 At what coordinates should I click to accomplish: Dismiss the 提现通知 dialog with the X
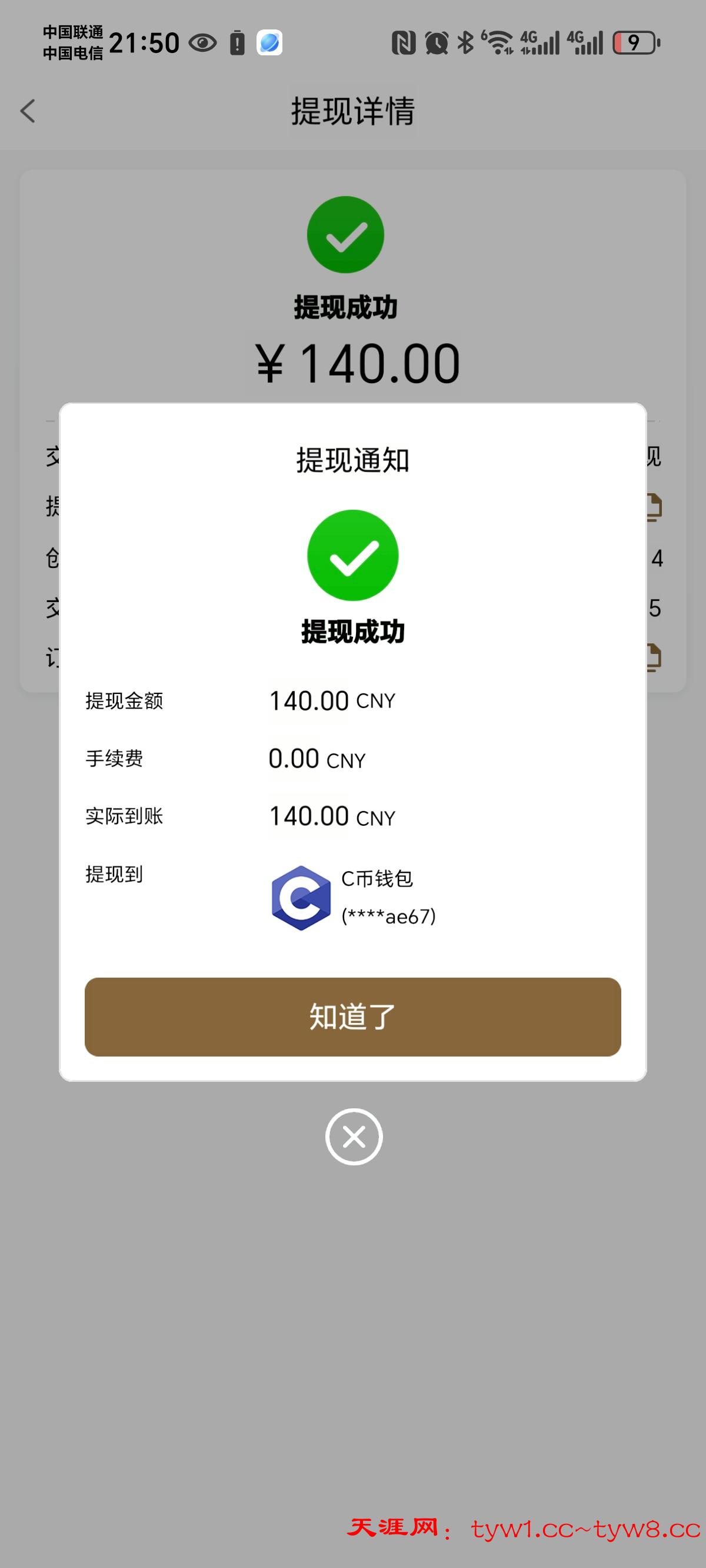(354, 1137)
